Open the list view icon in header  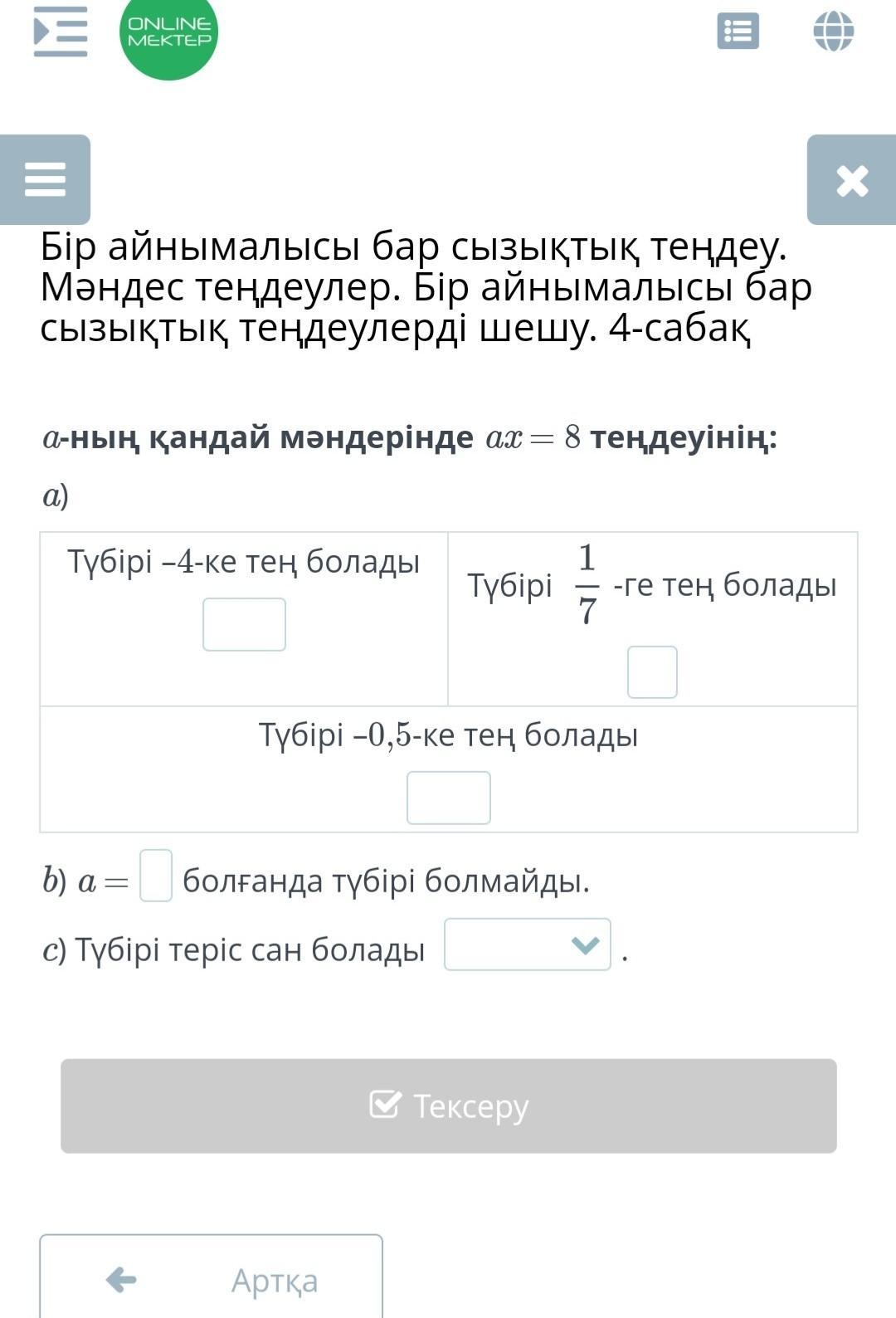point(738,32)
